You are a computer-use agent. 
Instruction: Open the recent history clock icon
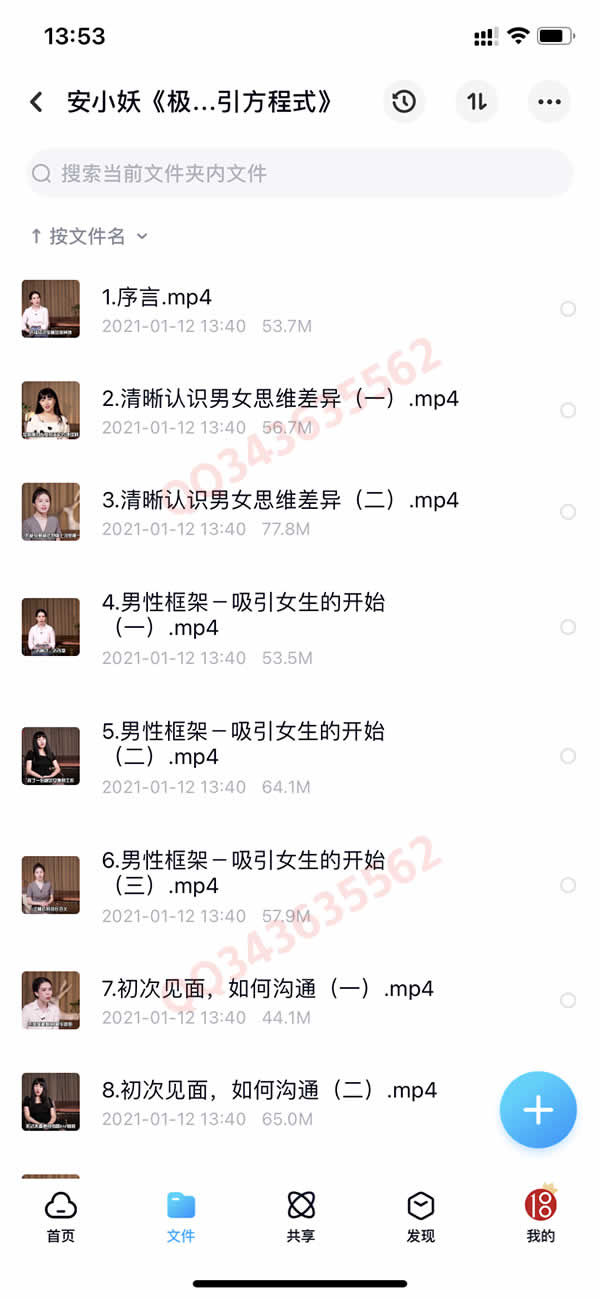point(404,102)
